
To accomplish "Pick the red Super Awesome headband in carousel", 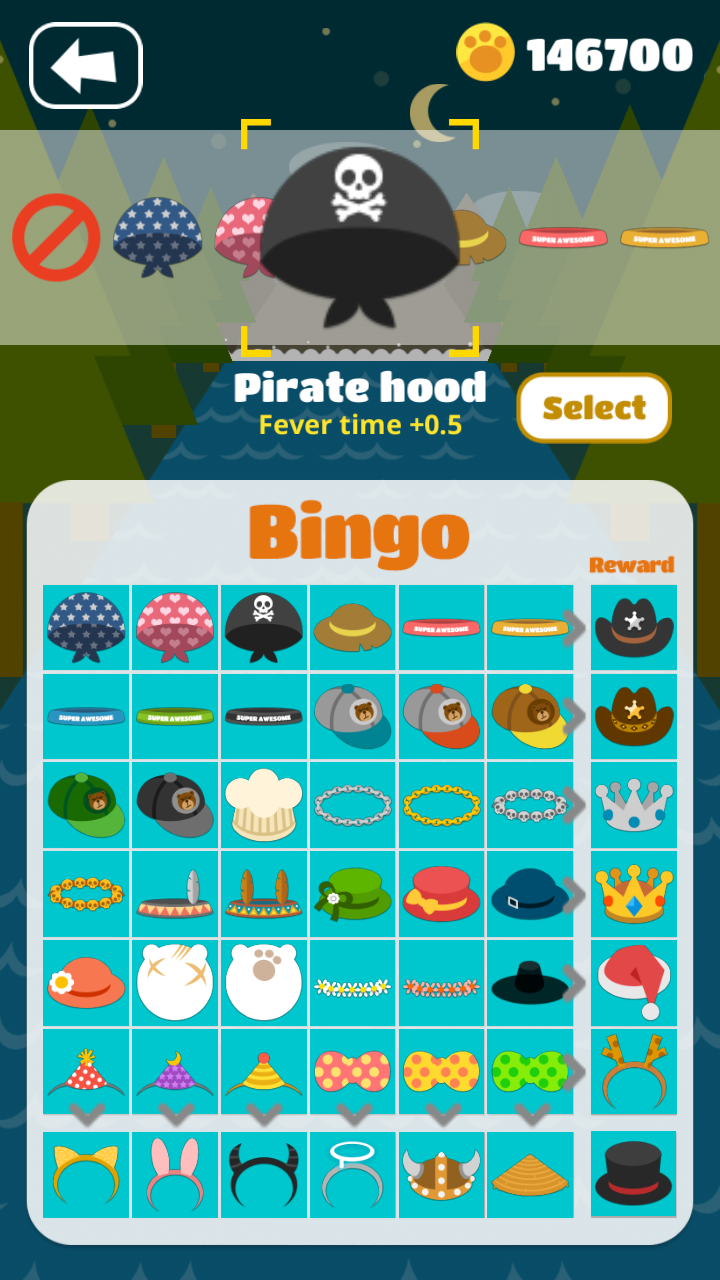I will [x=563, y=237].
